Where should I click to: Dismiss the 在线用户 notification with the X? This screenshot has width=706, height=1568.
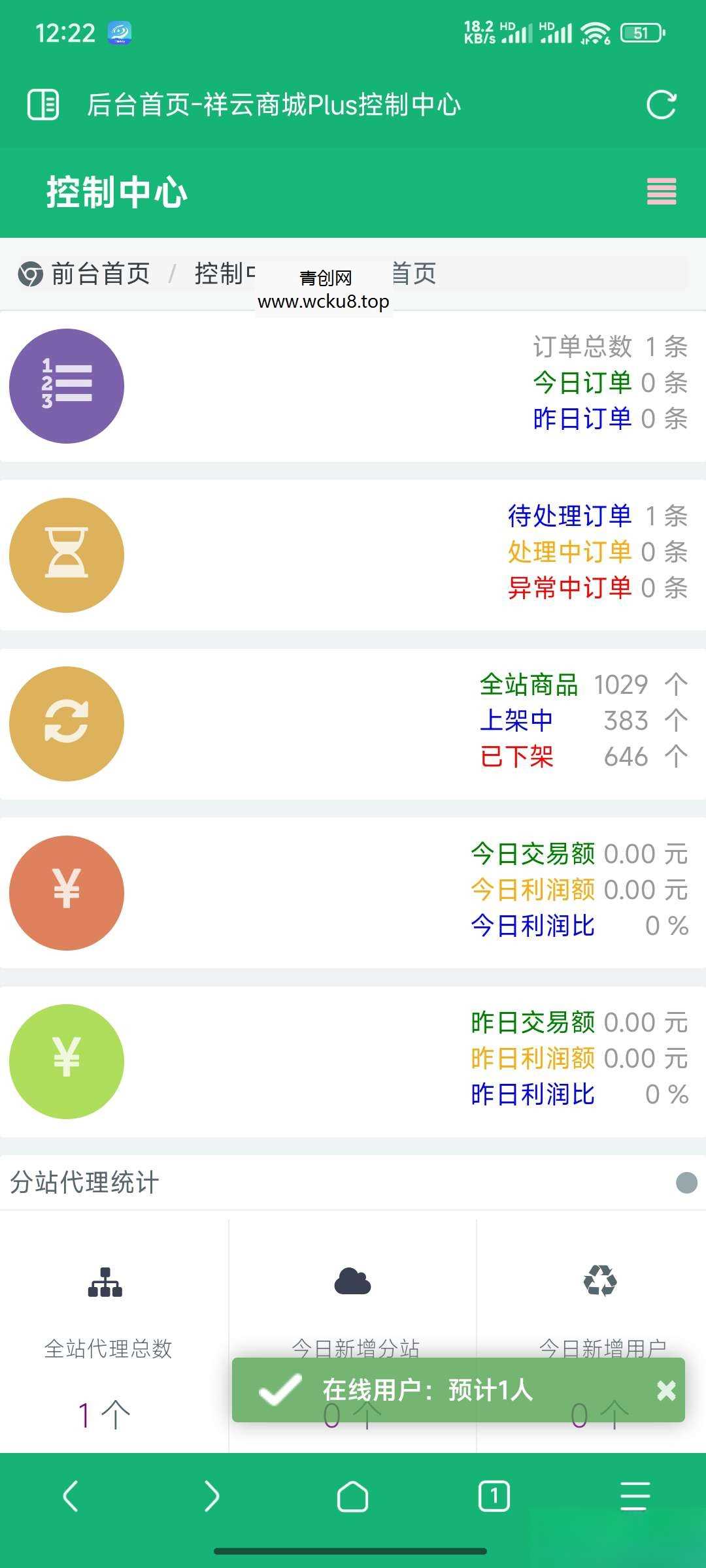click(x=665, y=1391)
